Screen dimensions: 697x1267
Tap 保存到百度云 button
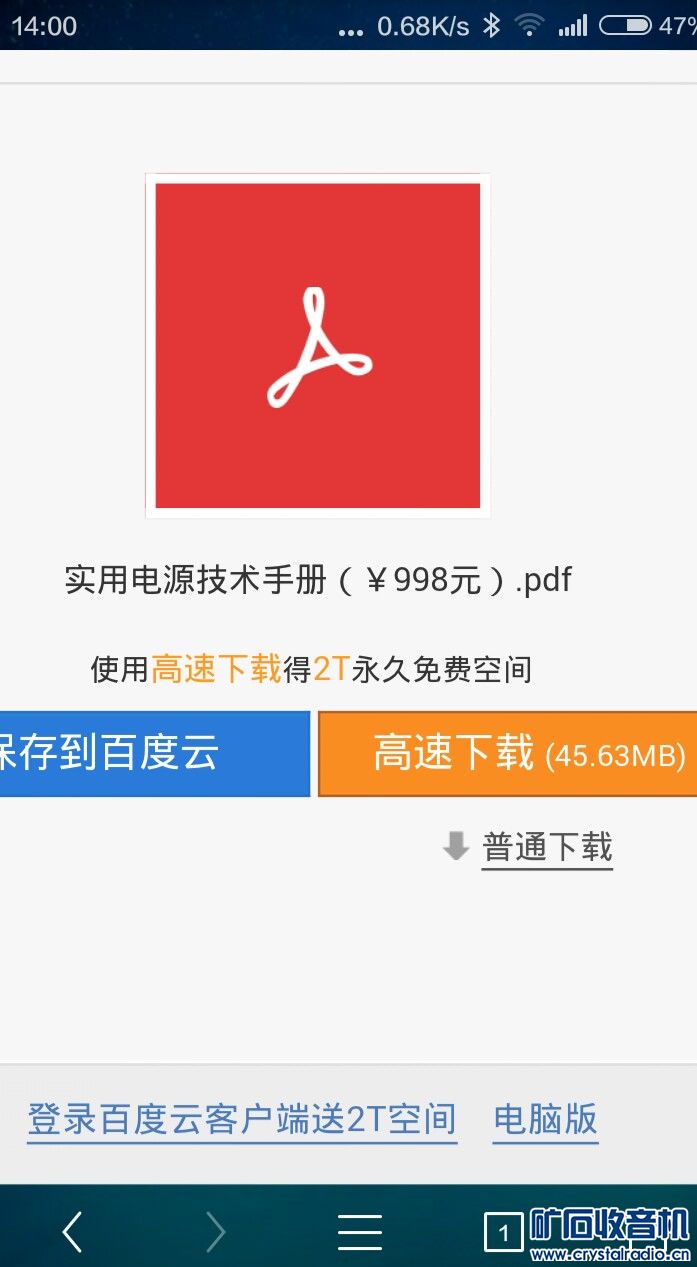[150, 754]
